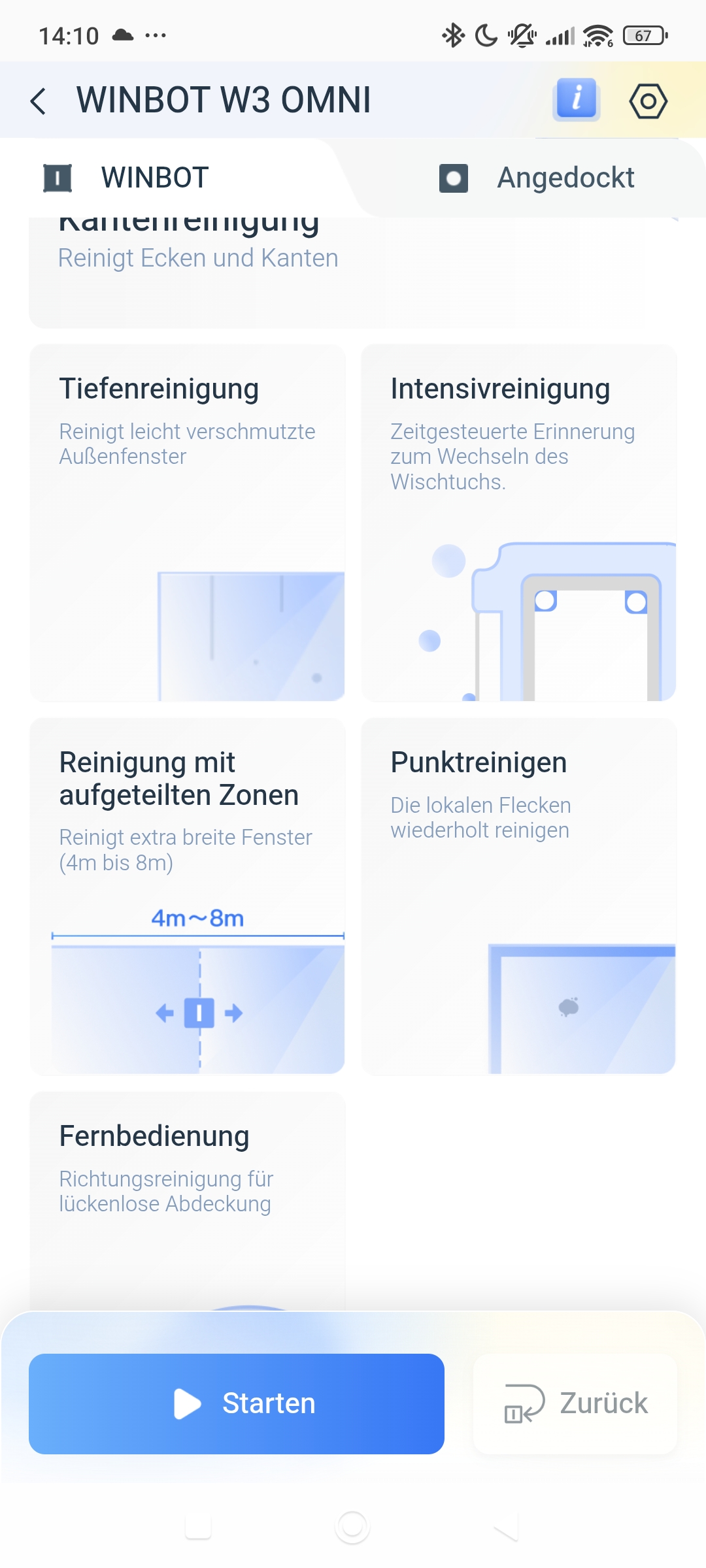Select the Punktreinigen mode card
The height and width of the screenshot is (1568, 706).
click(518, 895)
